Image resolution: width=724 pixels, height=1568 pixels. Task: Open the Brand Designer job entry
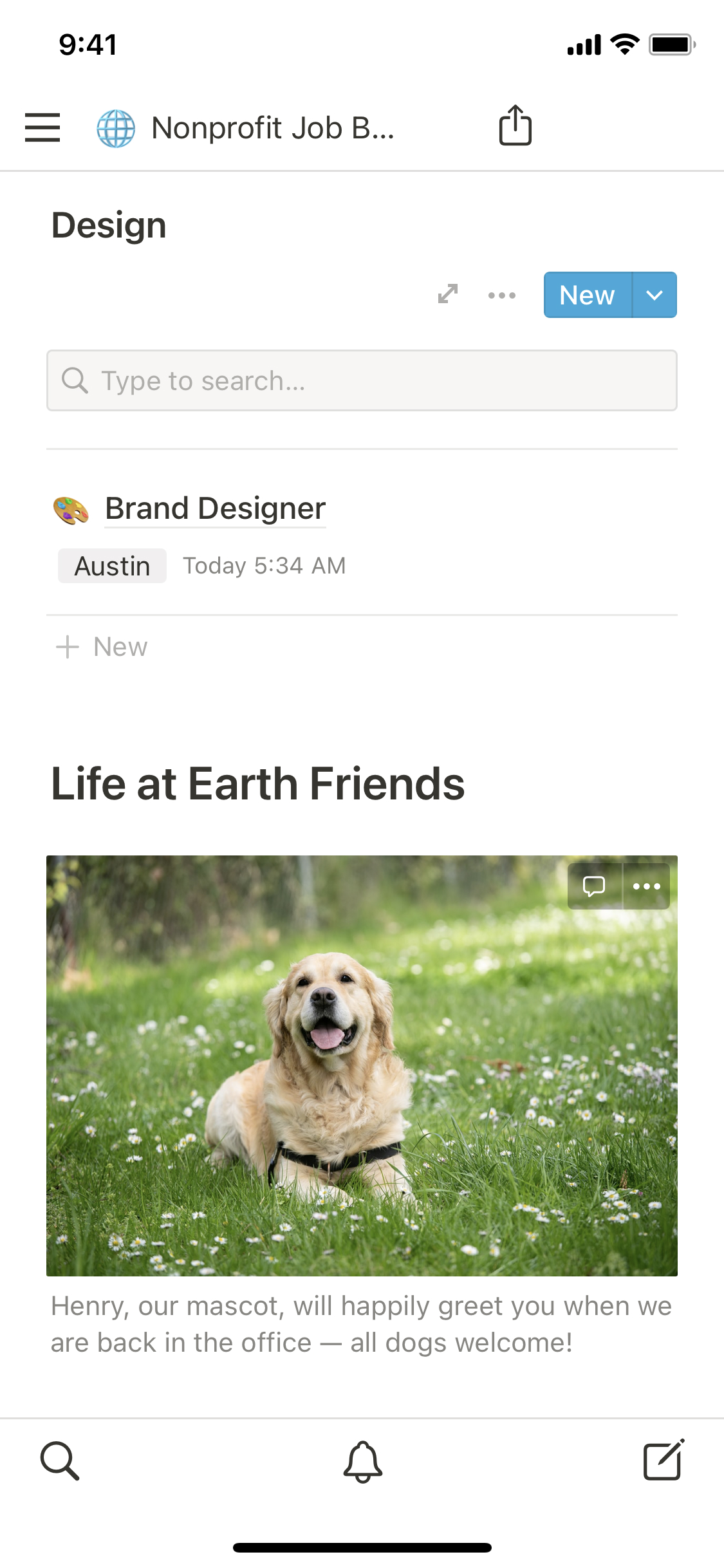(x=215, y=509)
